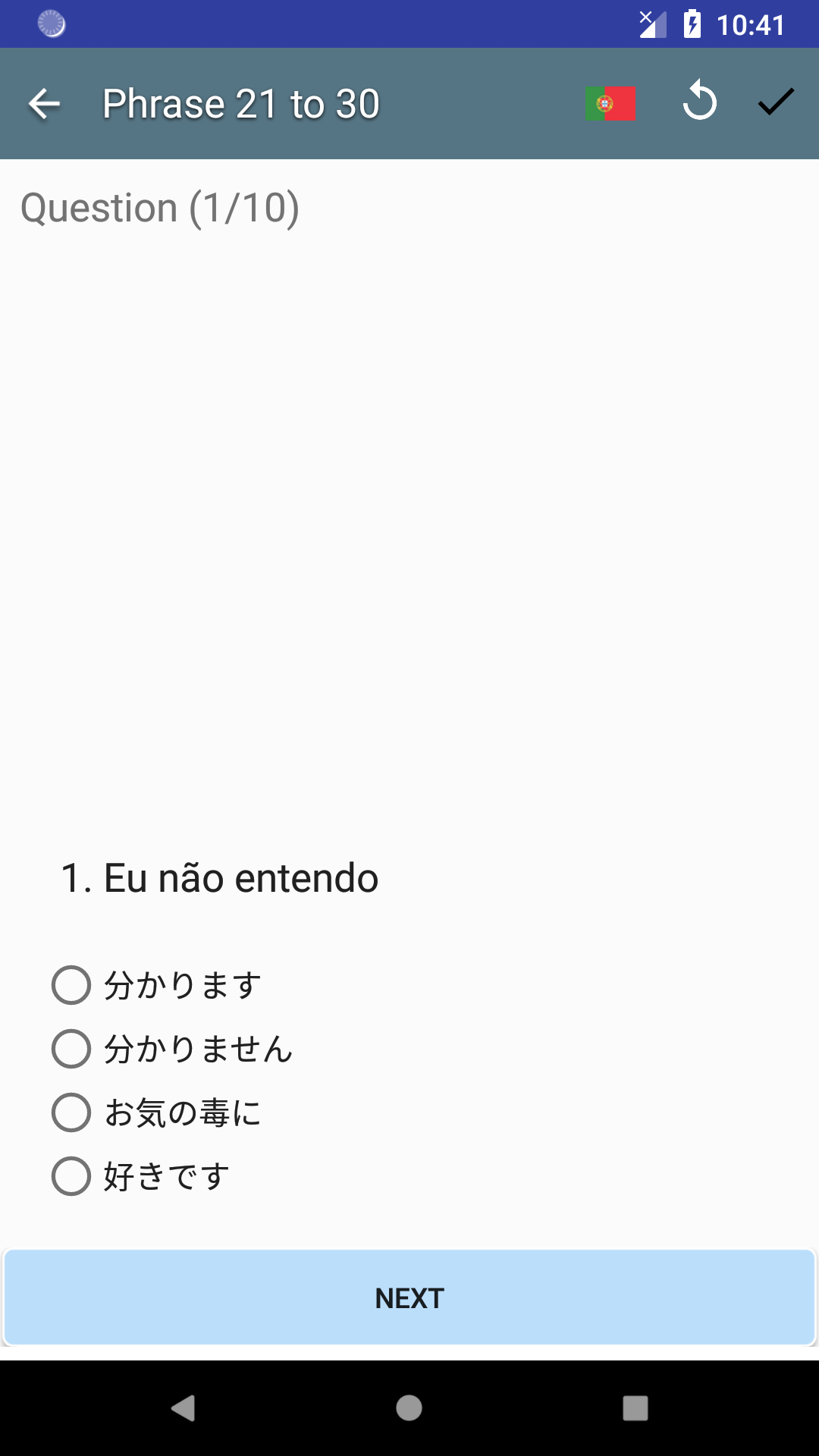The image size is (819, 1456).
Task: Open recent apps from navigation bar
Action: tap(635, 1408)
